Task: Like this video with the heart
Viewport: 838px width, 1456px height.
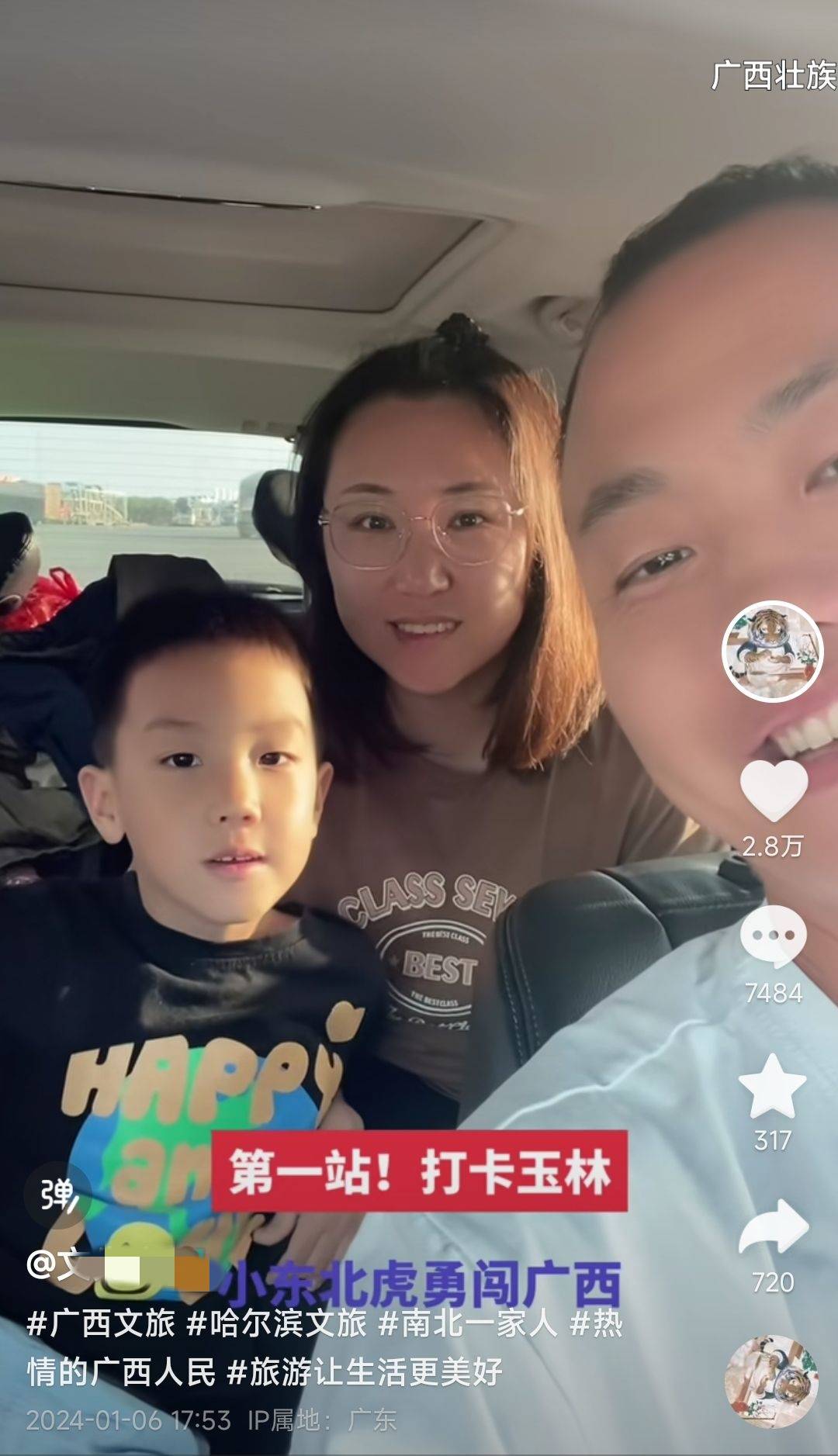Action: point(773,790)
